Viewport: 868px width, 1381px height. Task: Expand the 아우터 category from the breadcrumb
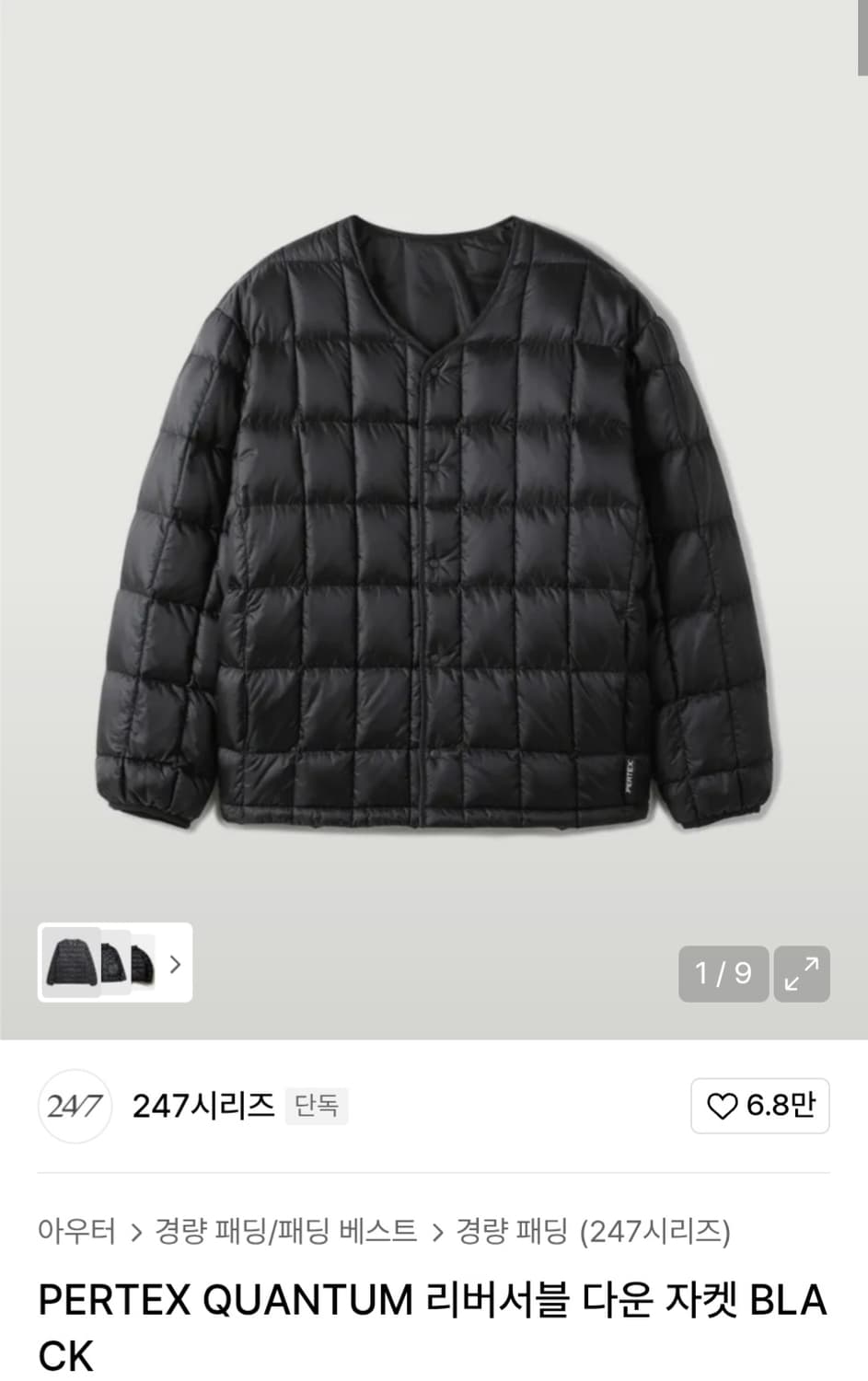coord(78,1231)
